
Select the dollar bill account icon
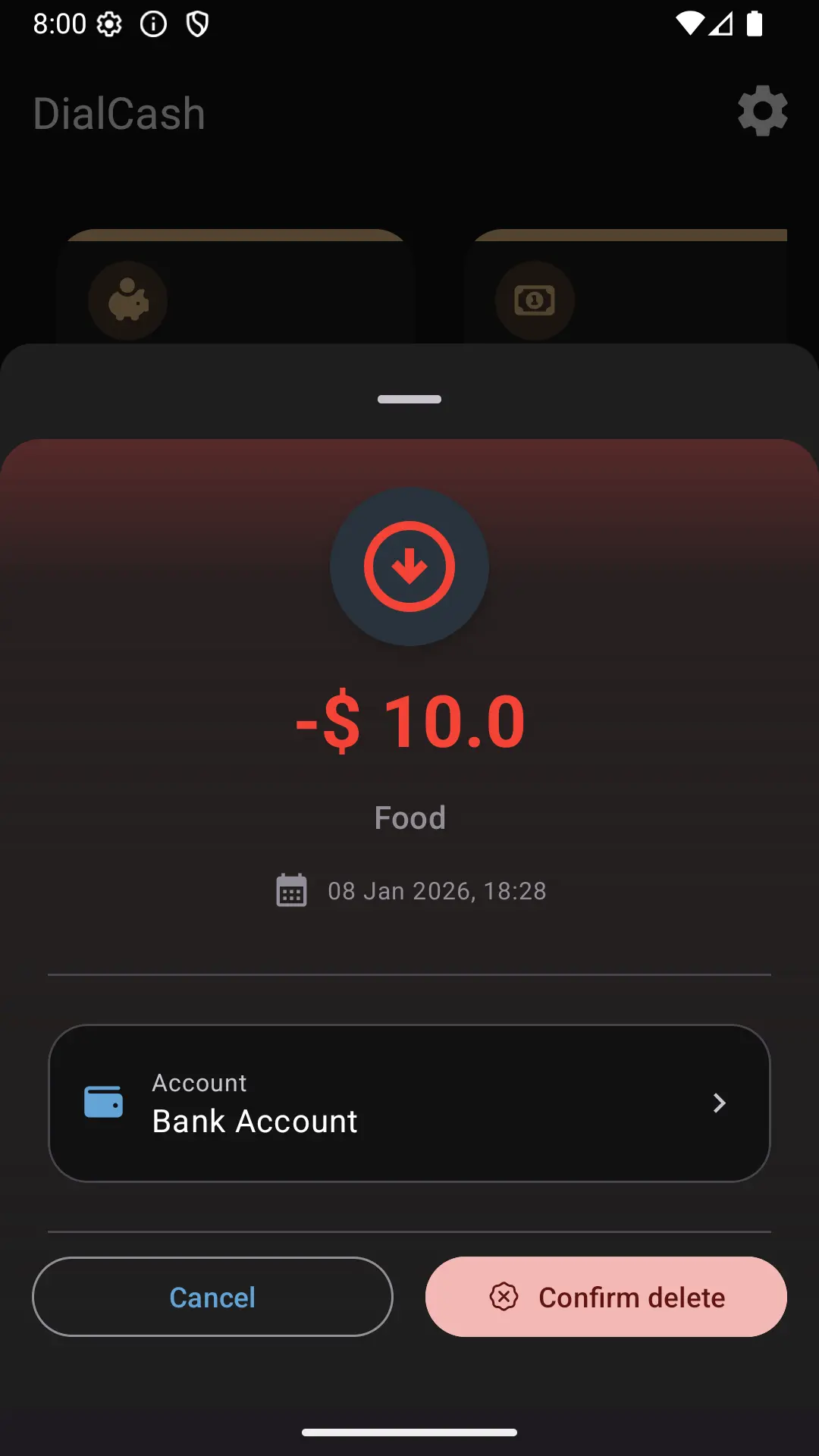coord(535,300)
